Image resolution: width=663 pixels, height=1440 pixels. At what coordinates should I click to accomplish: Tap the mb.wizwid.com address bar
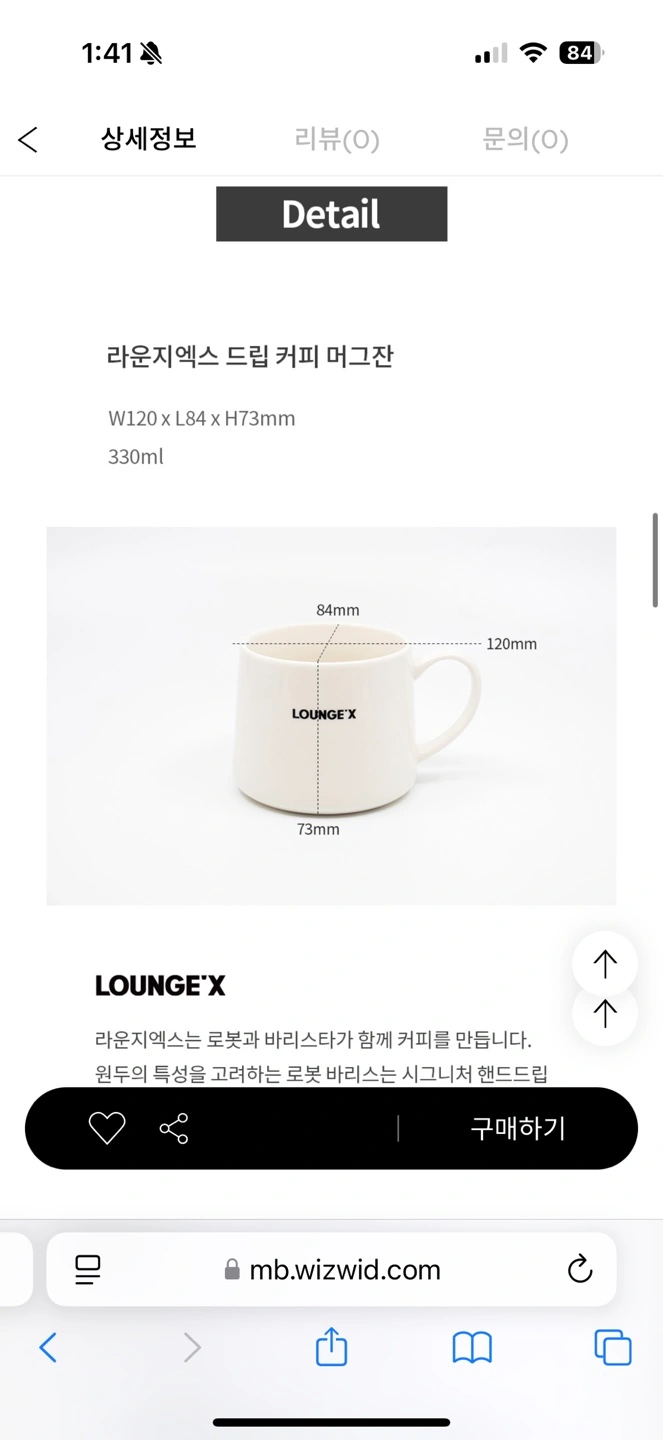pyautogui.click(x=331, y=1269)
